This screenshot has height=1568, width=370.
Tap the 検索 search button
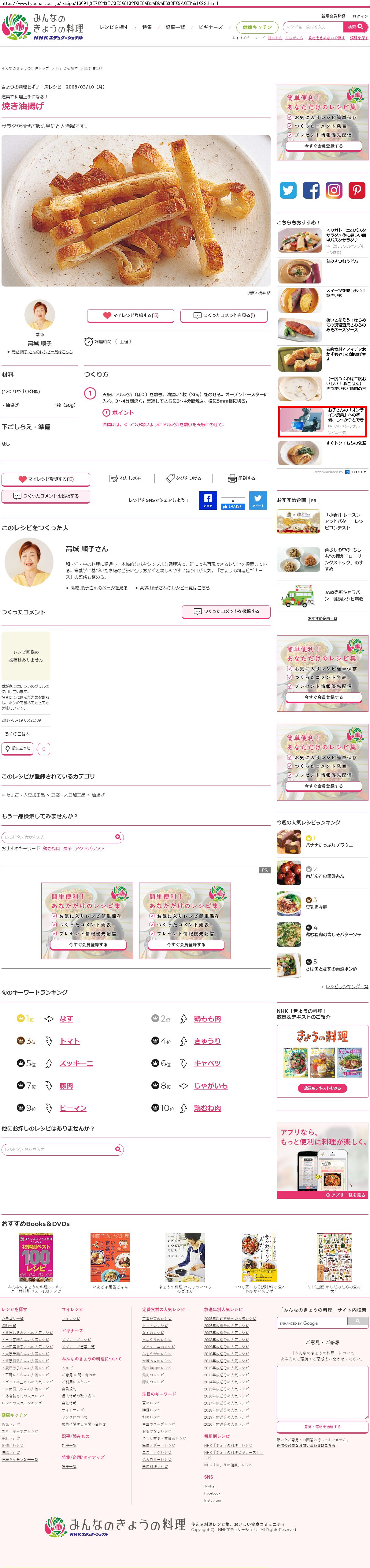click(355, 27)
